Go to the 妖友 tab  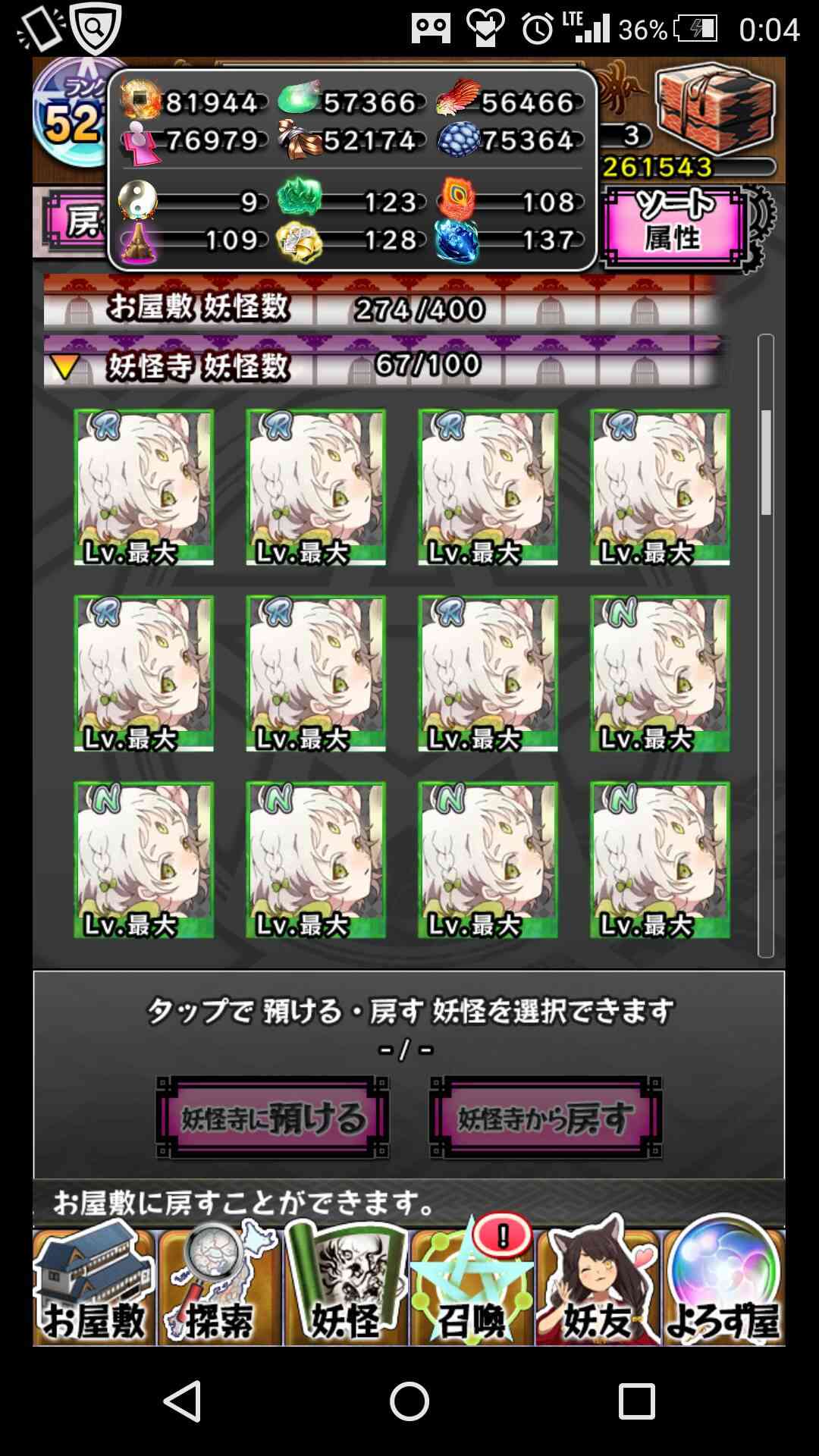(598, 1287)
